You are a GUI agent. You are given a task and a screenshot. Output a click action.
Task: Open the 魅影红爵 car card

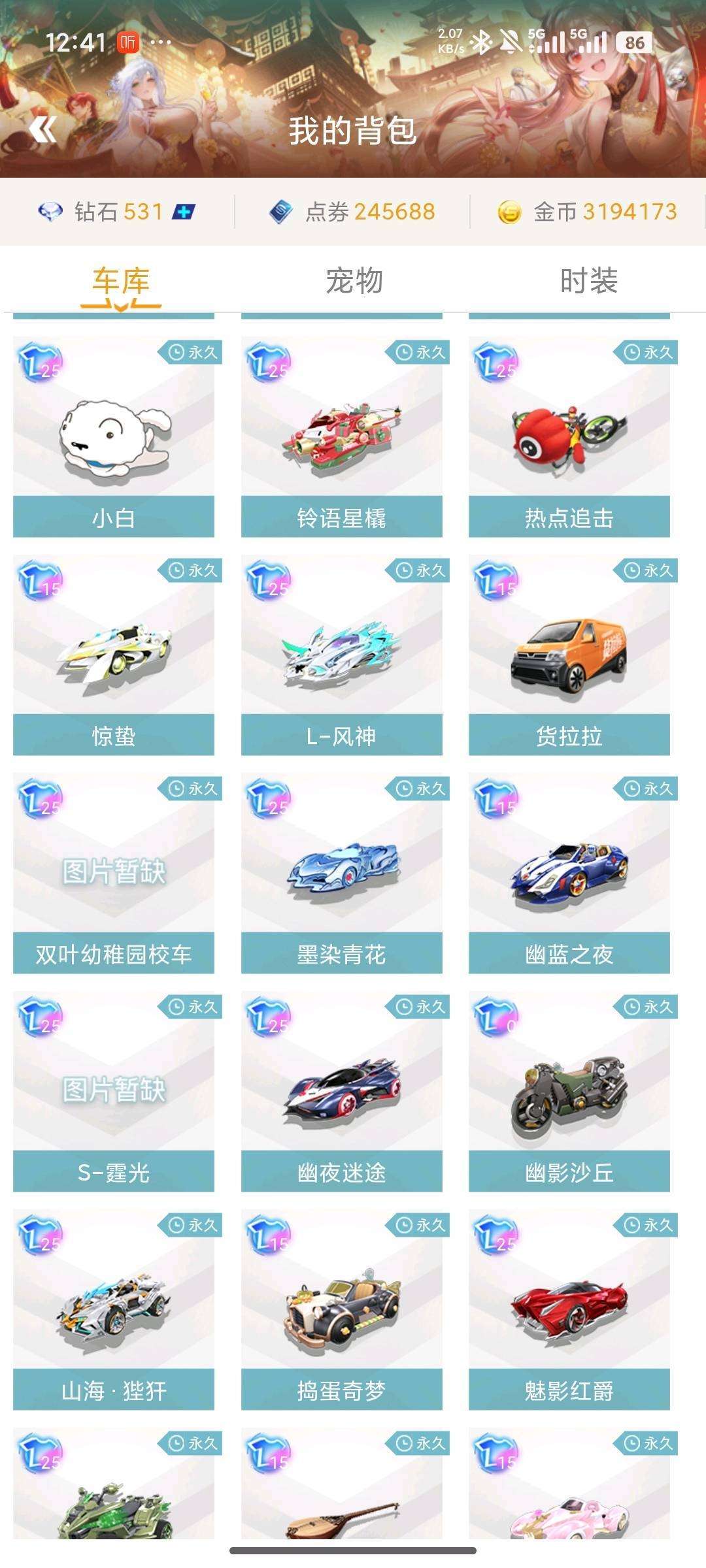click(569, 1309)
